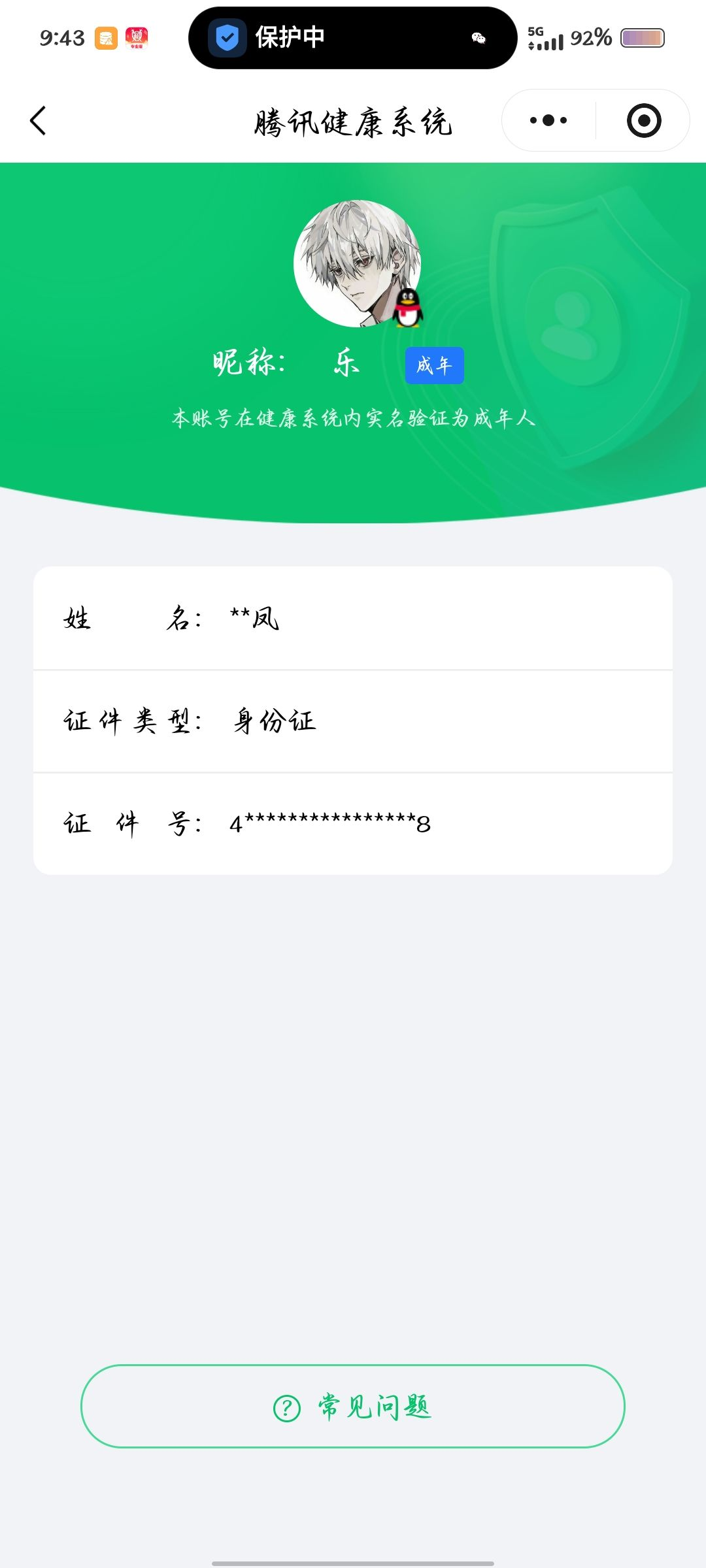Image resolution: width=706 pixels, height=1568 pixels.
Task: Expand the 证件号 ID number row
Action: (x=353, y=824)
